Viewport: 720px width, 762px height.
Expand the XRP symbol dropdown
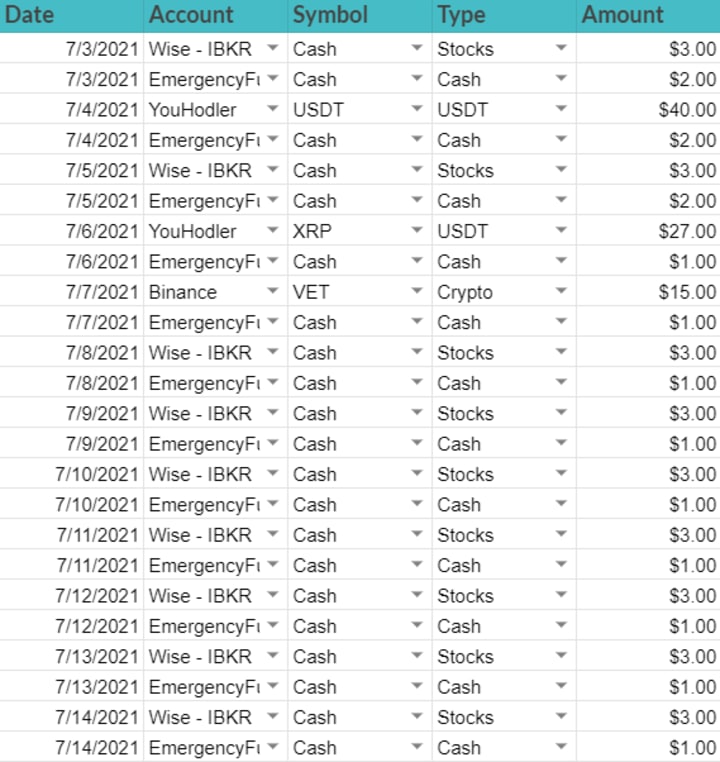coord(417,231)
